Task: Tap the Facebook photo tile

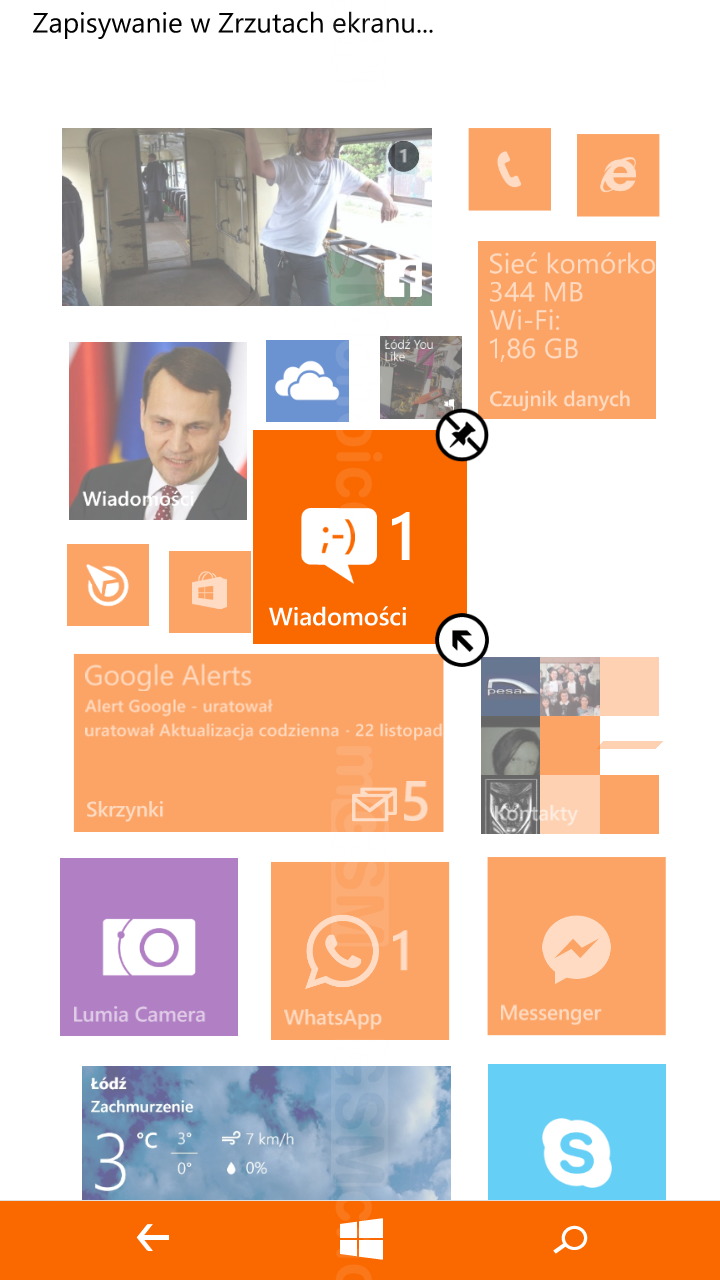Action: [x=247, y=217]
